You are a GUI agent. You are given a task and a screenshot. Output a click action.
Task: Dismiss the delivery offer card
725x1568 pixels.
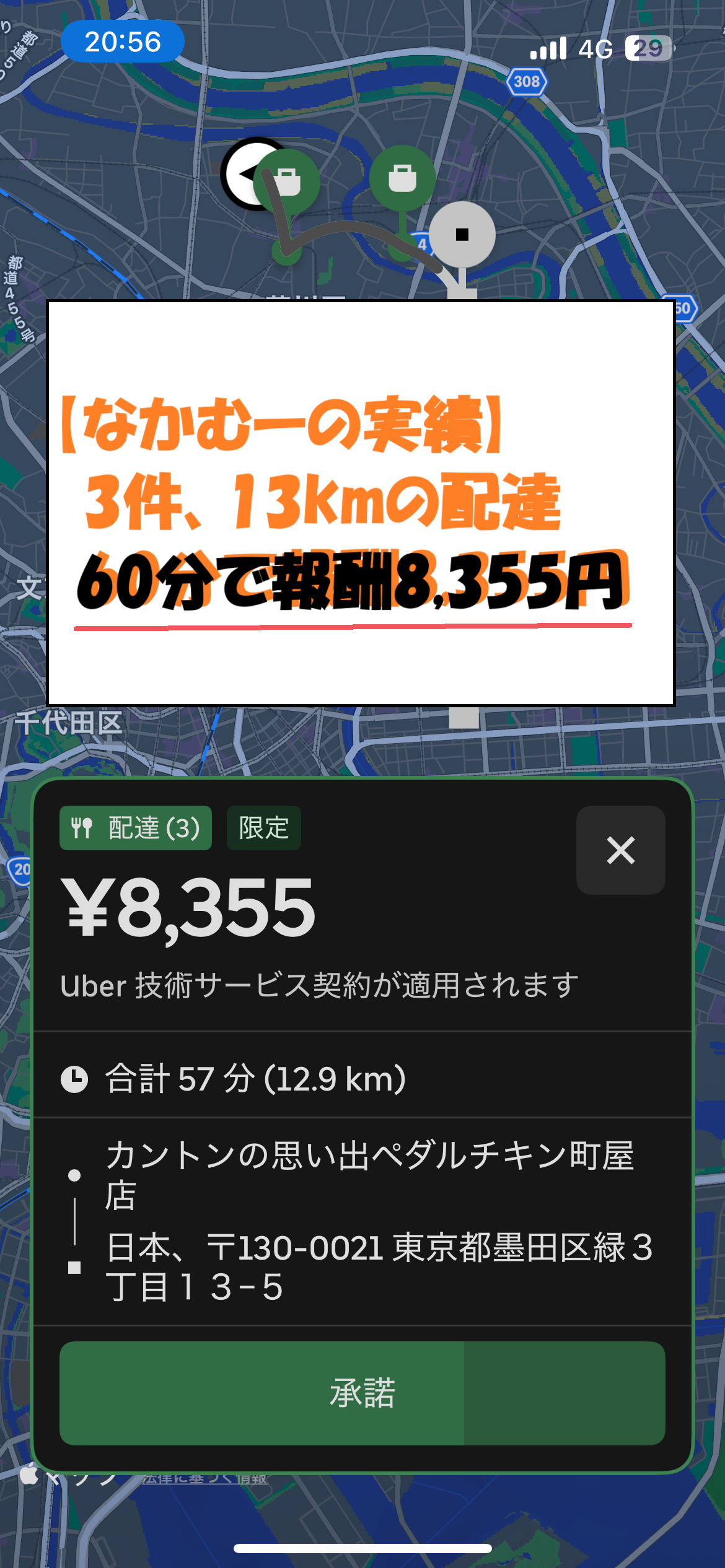(x=620, y=850)
